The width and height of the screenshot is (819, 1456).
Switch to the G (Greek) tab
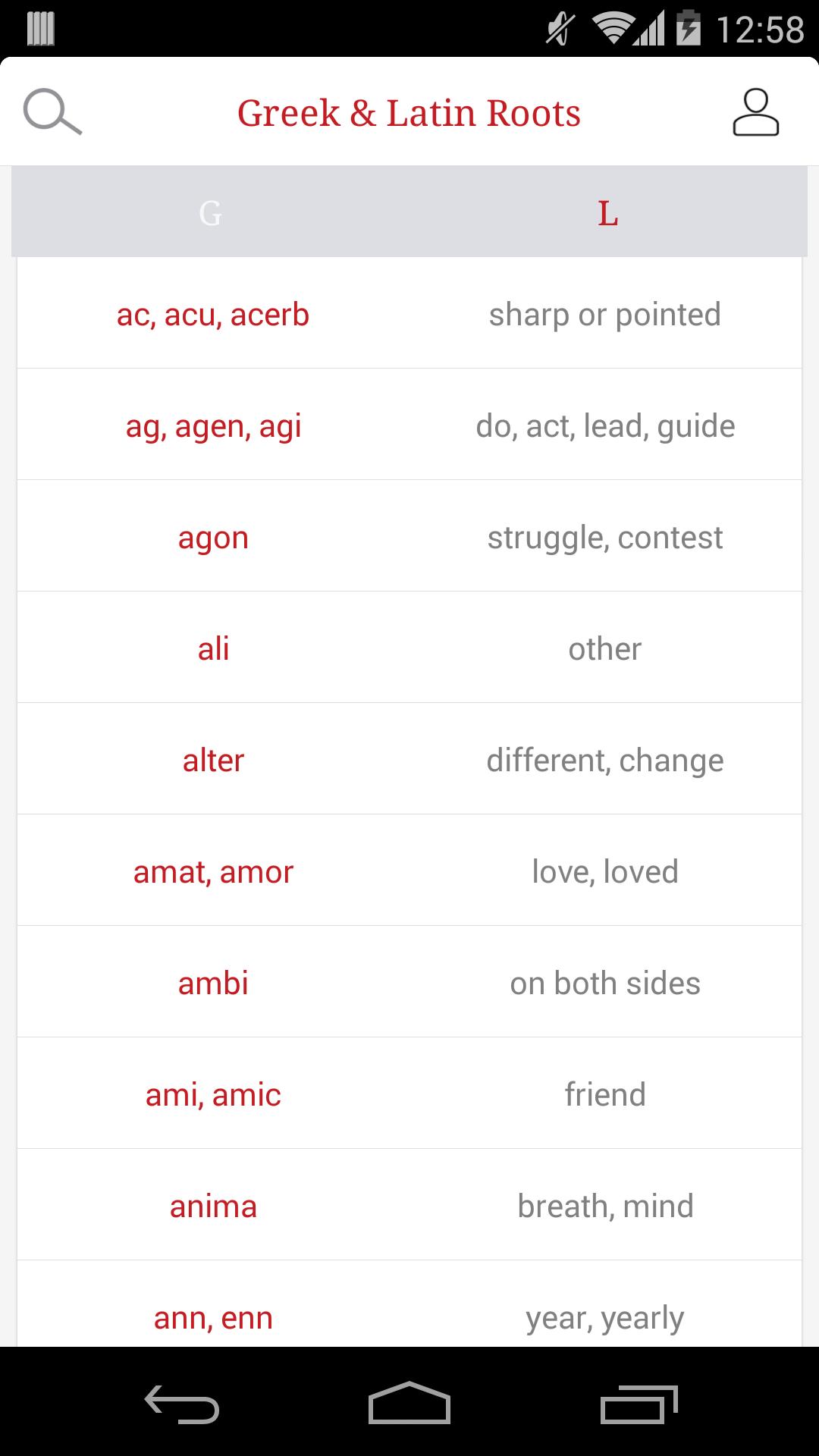coord(210,215)
